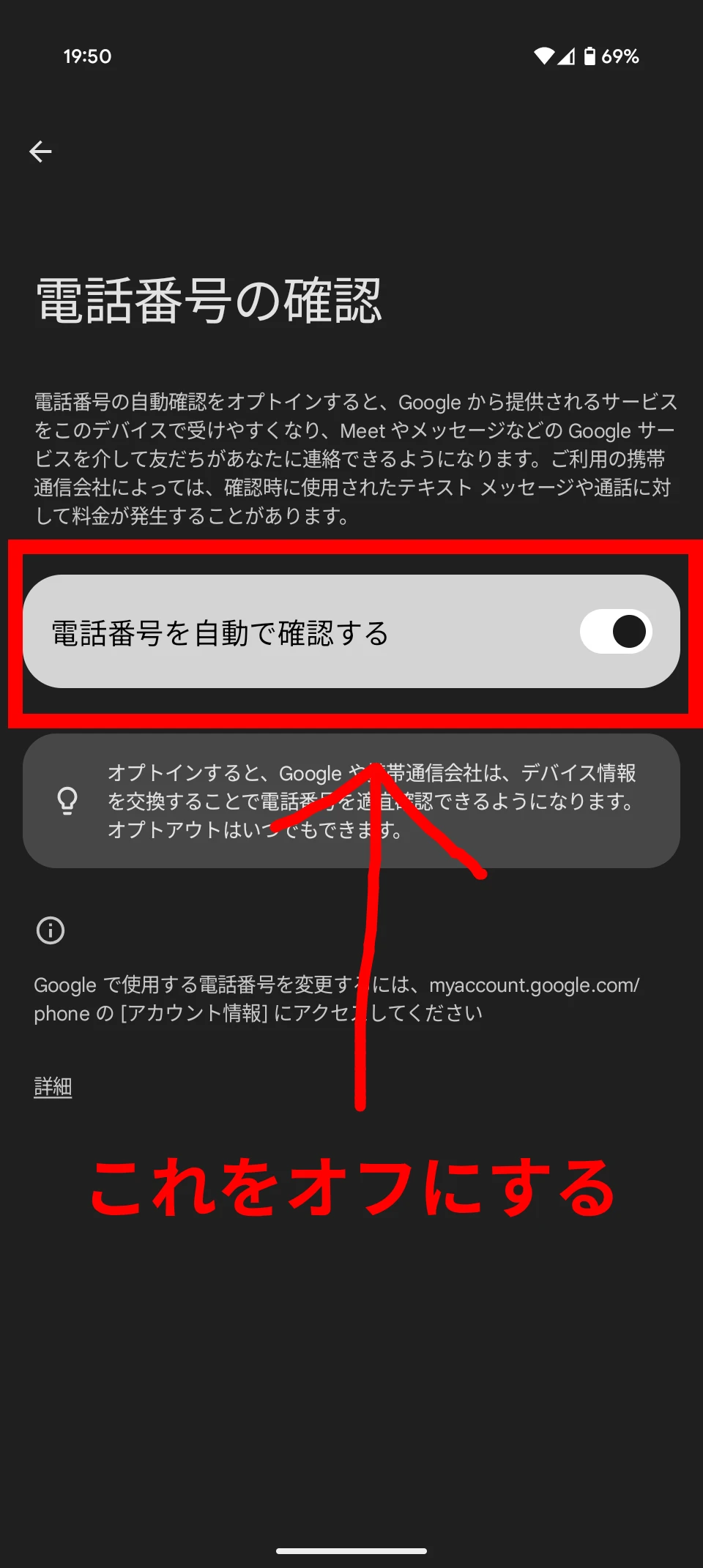
Task: Turn off 電話番号を自動で確認する switch
Action: tap(616, 632)
